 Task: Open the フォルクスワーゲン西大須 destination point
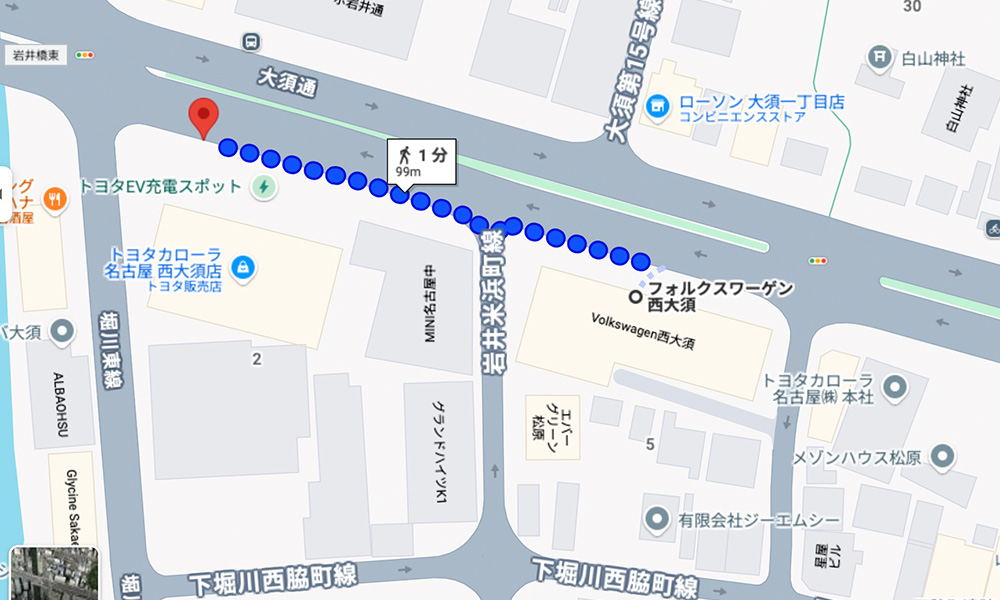635,296
